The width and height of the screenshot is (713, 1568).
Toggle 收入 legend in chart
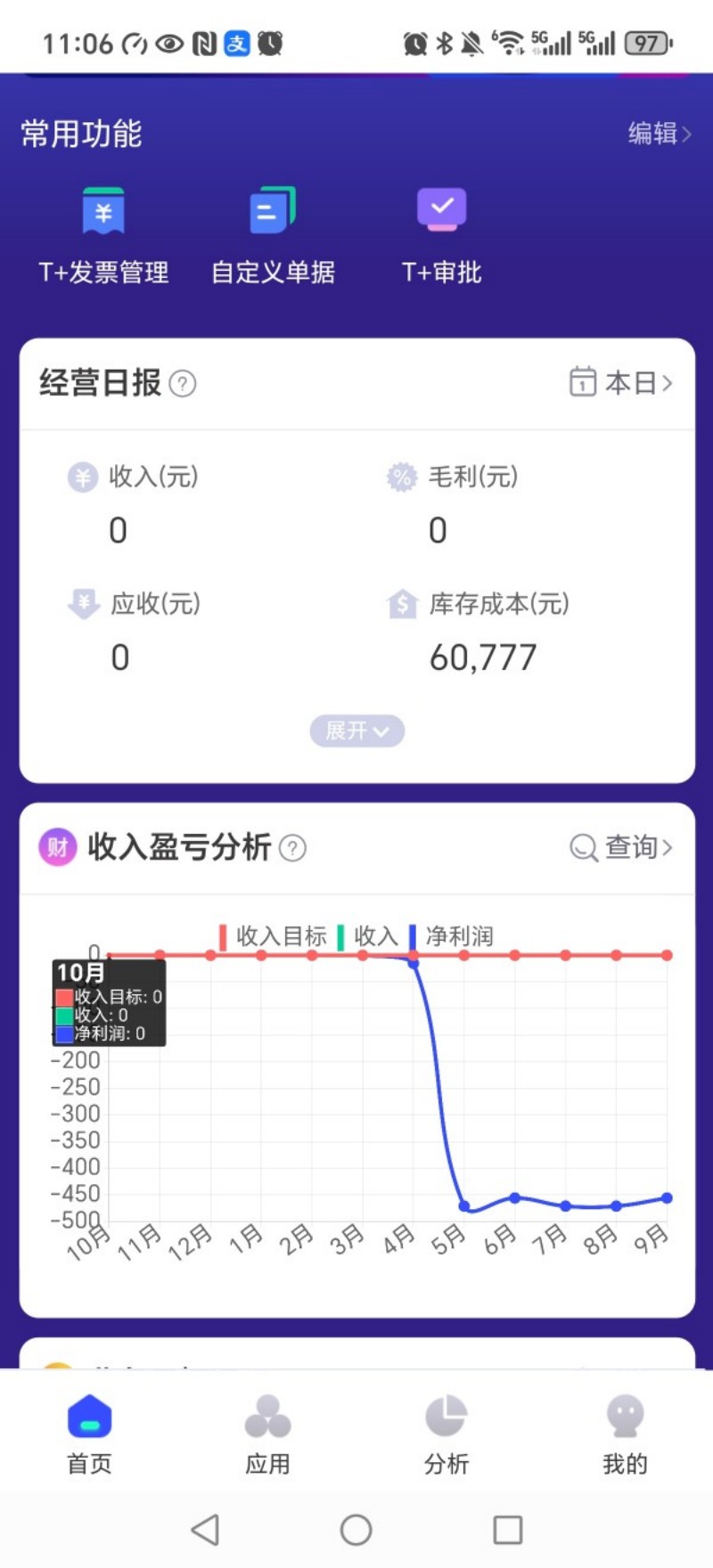[368, 936]
